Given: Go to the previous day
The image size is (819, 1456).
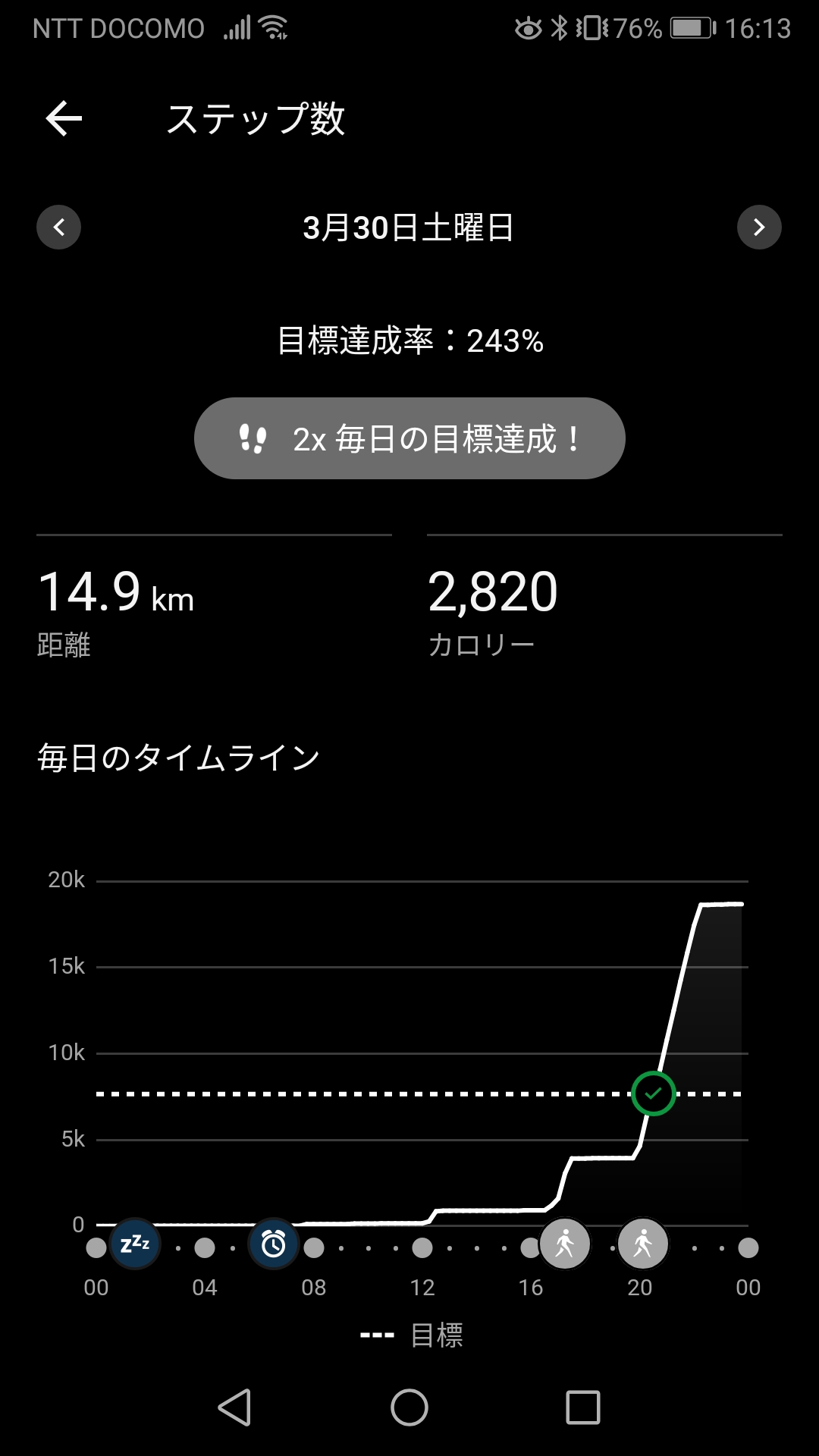Looking at the screenshot, I should 59,227.
